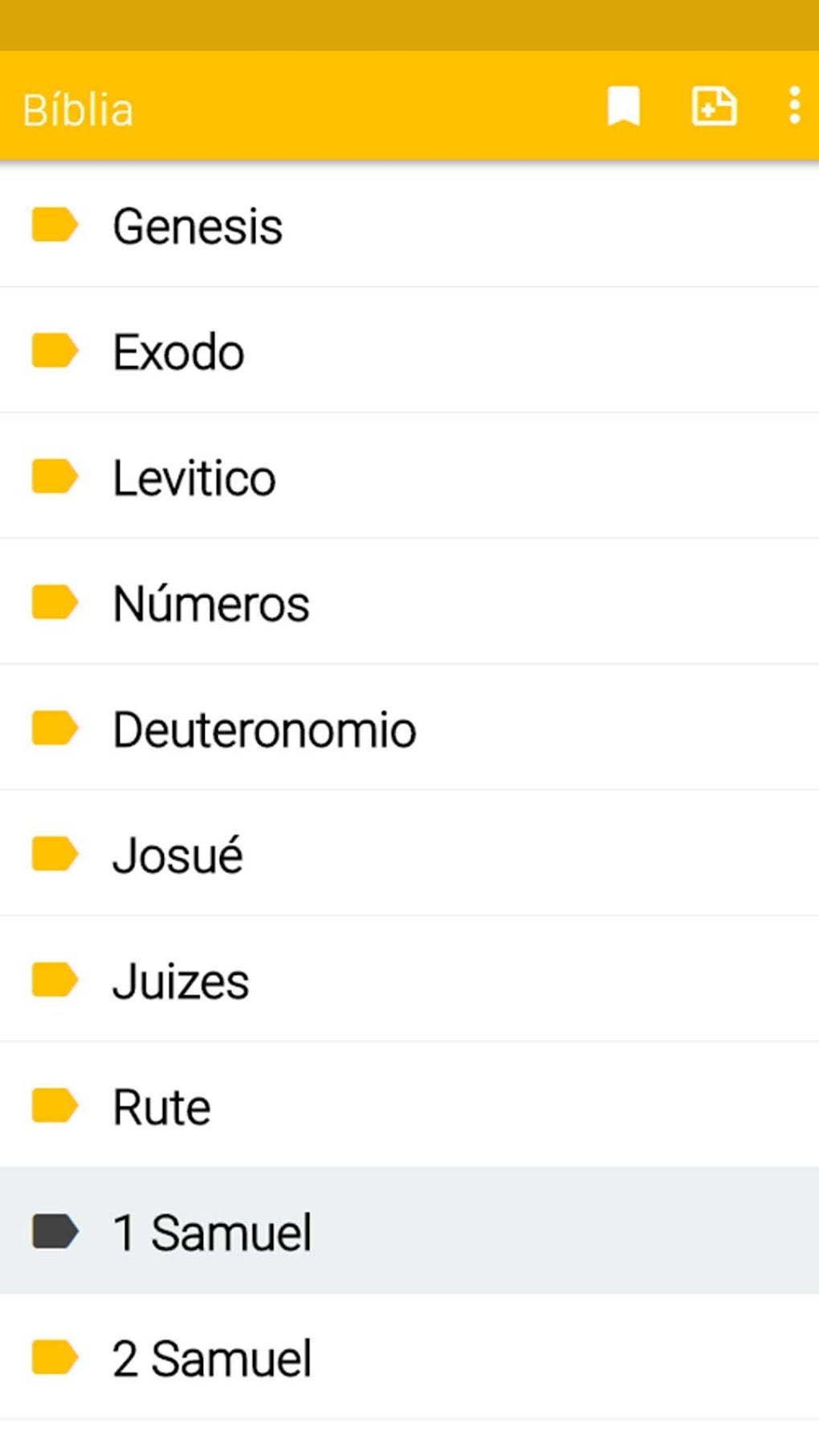
Task: Open the bookmarks icon
Action: (623, 107)
